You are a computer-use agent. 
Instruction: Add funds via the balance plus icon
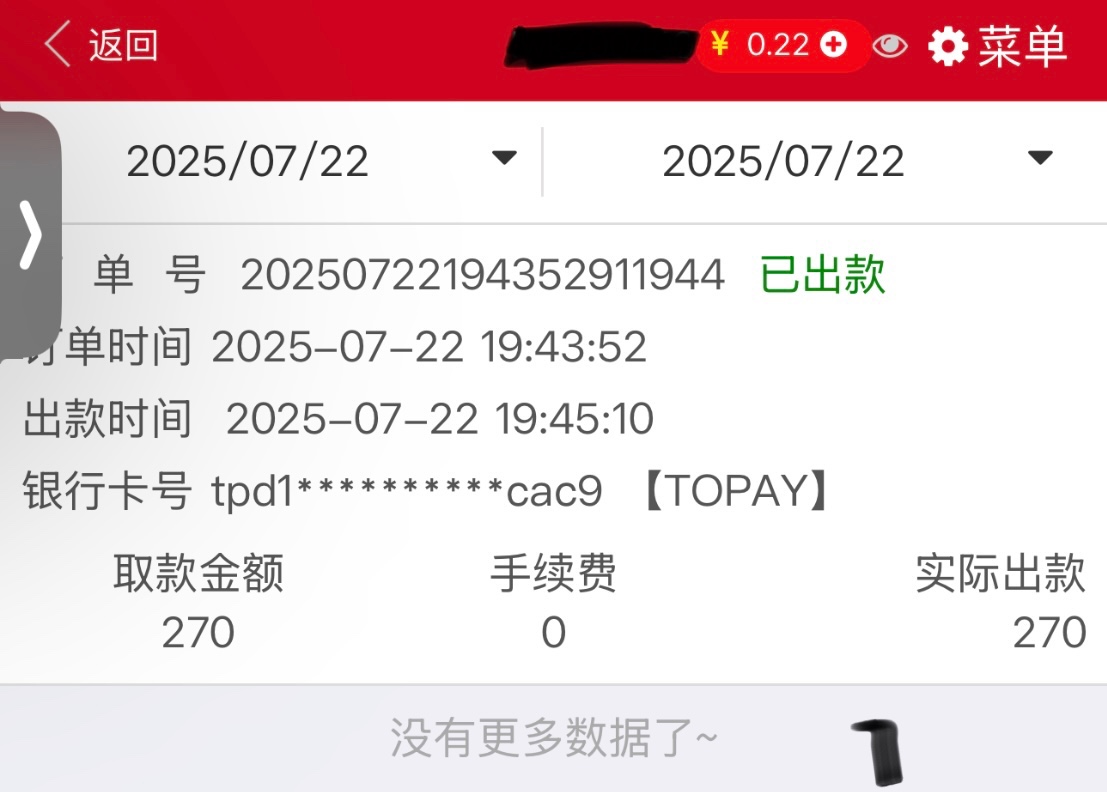832,45
